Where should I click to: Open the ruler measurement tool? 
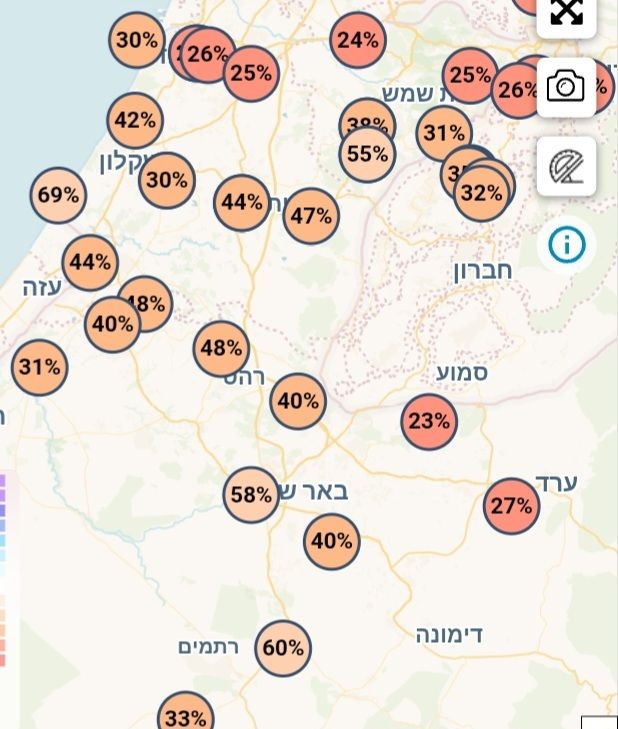click(566, 166)
